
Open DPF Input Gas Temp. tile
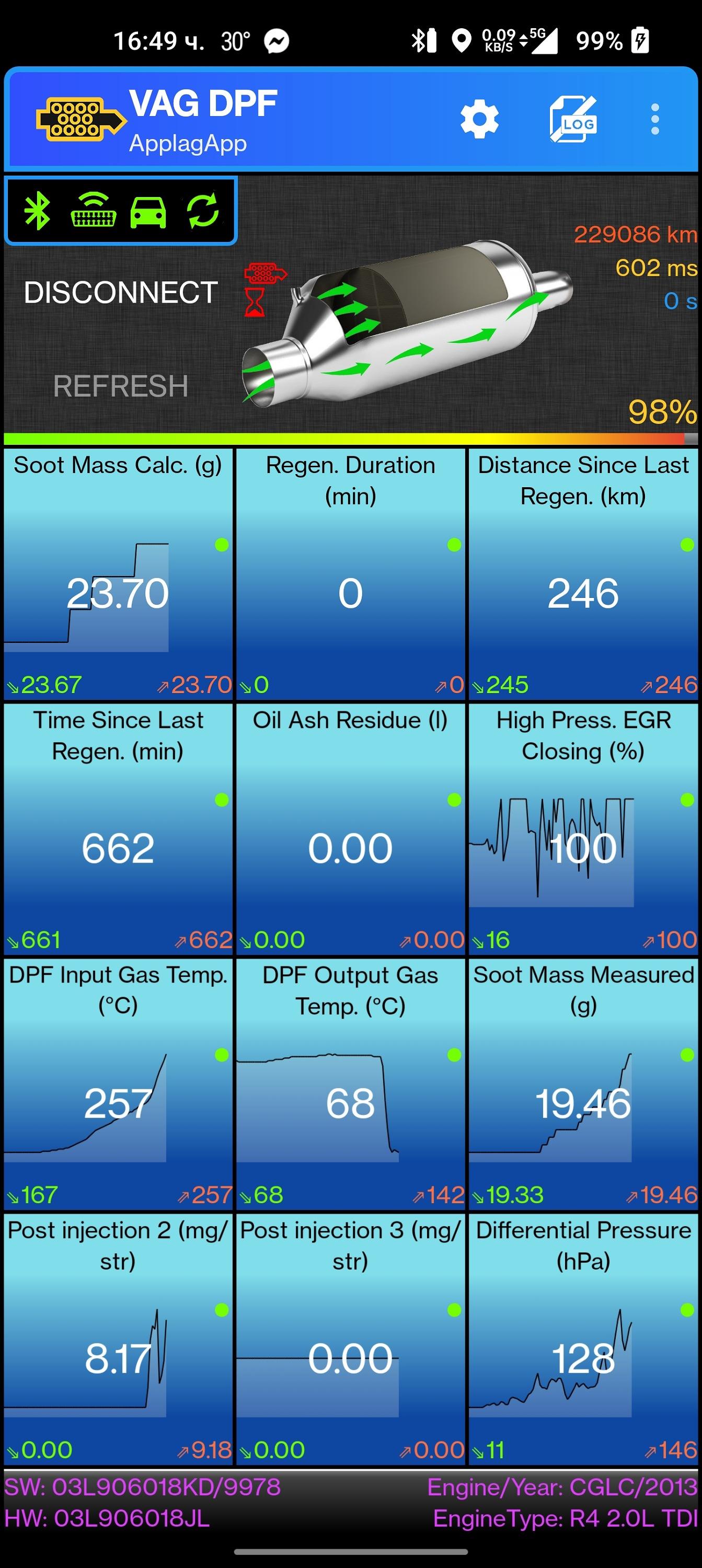tap(118, 1084)
